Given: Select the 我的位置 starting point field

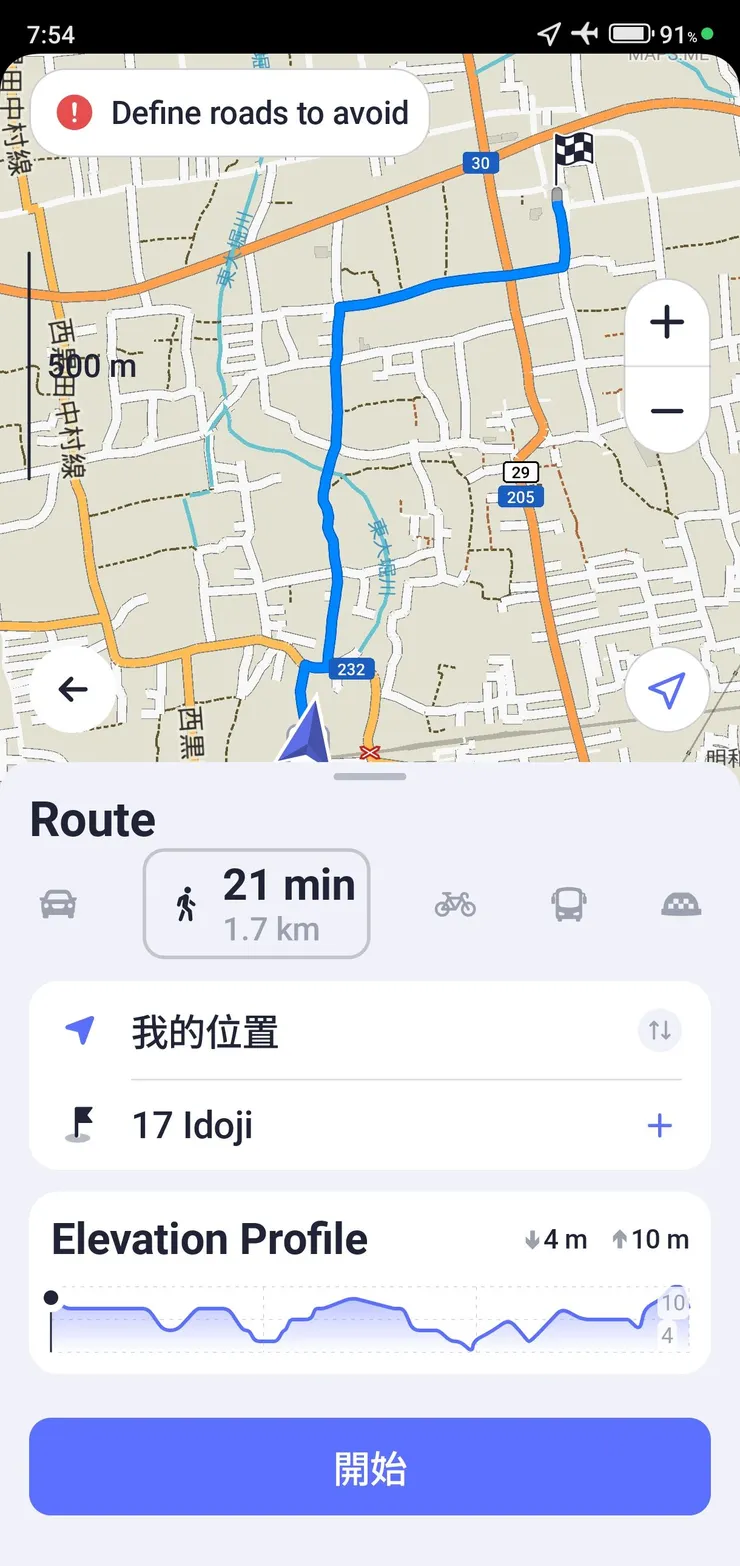Looking at the screenshot, I should [x=300, y=1030].
